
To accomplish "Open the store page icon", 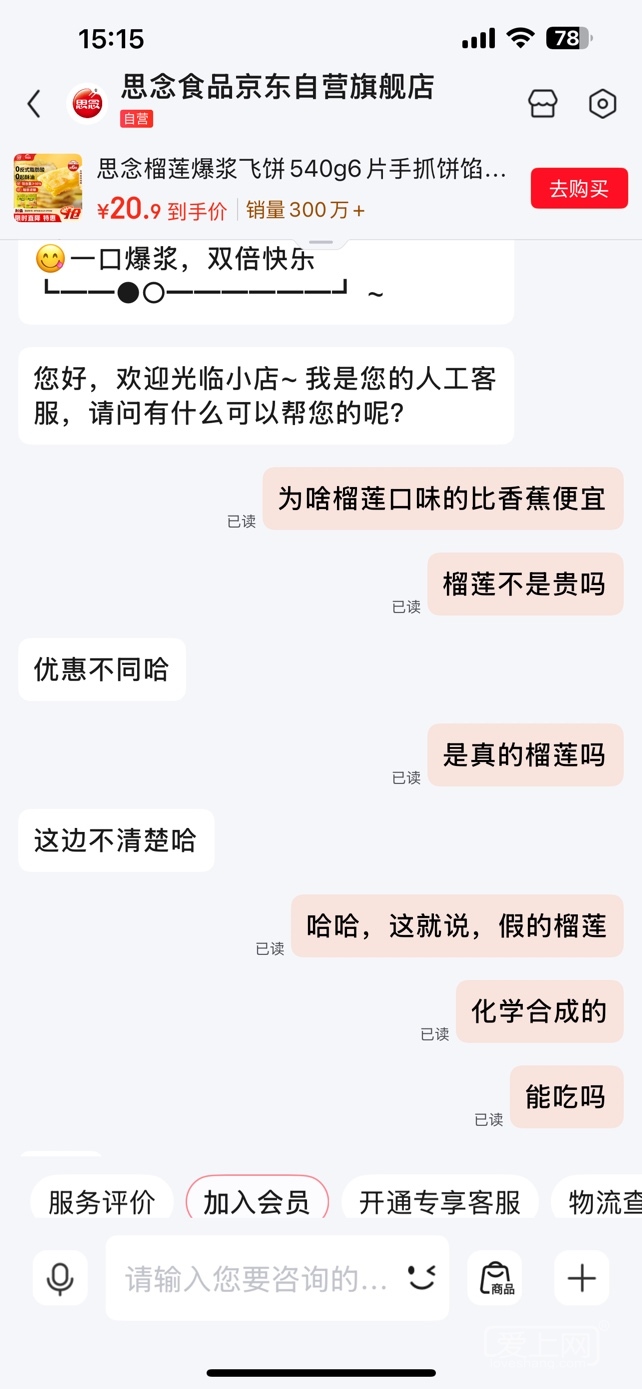I will point(542,103).
